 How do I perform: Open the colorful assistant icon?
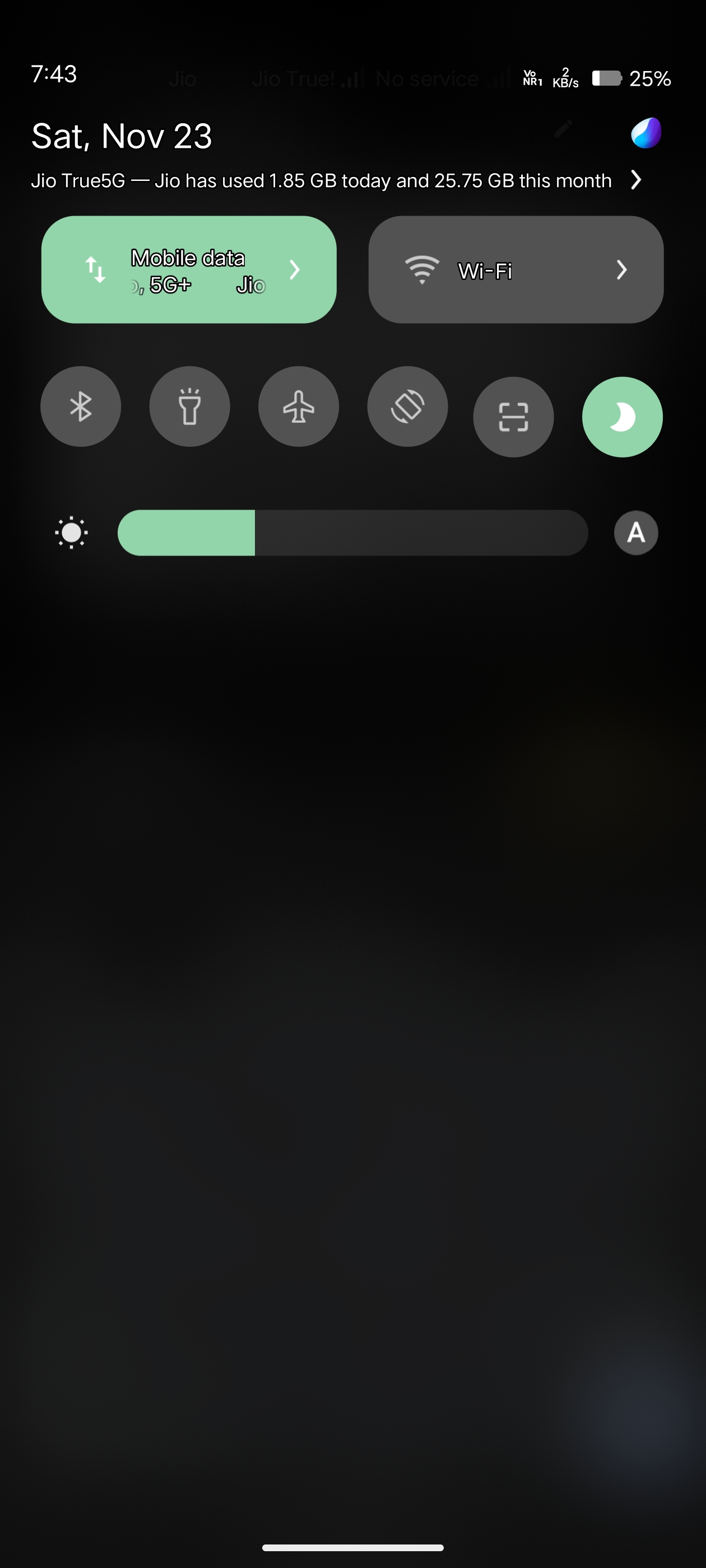click(x=645, y=133)
